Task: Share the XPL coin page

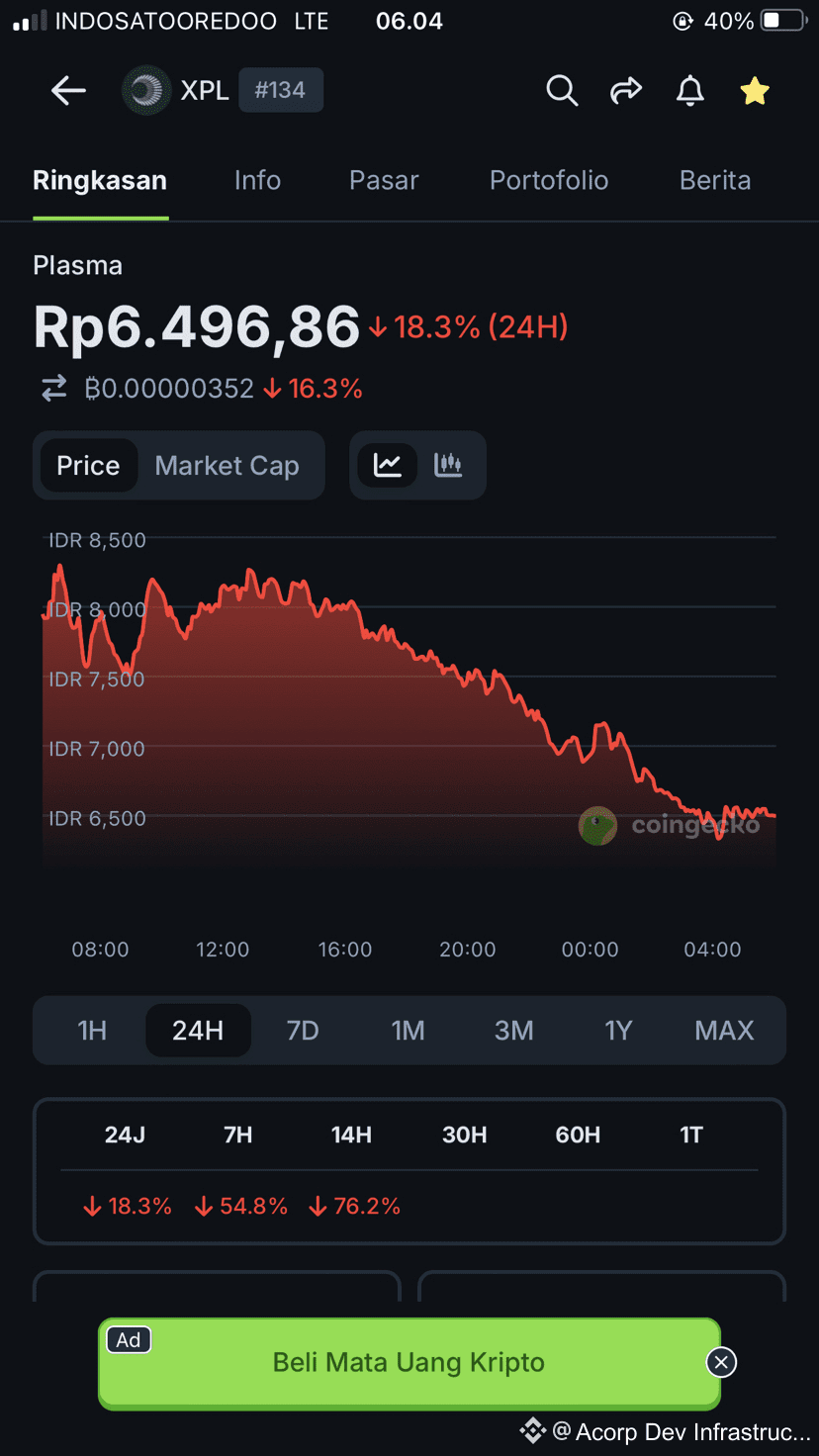Action: [626, 91]
